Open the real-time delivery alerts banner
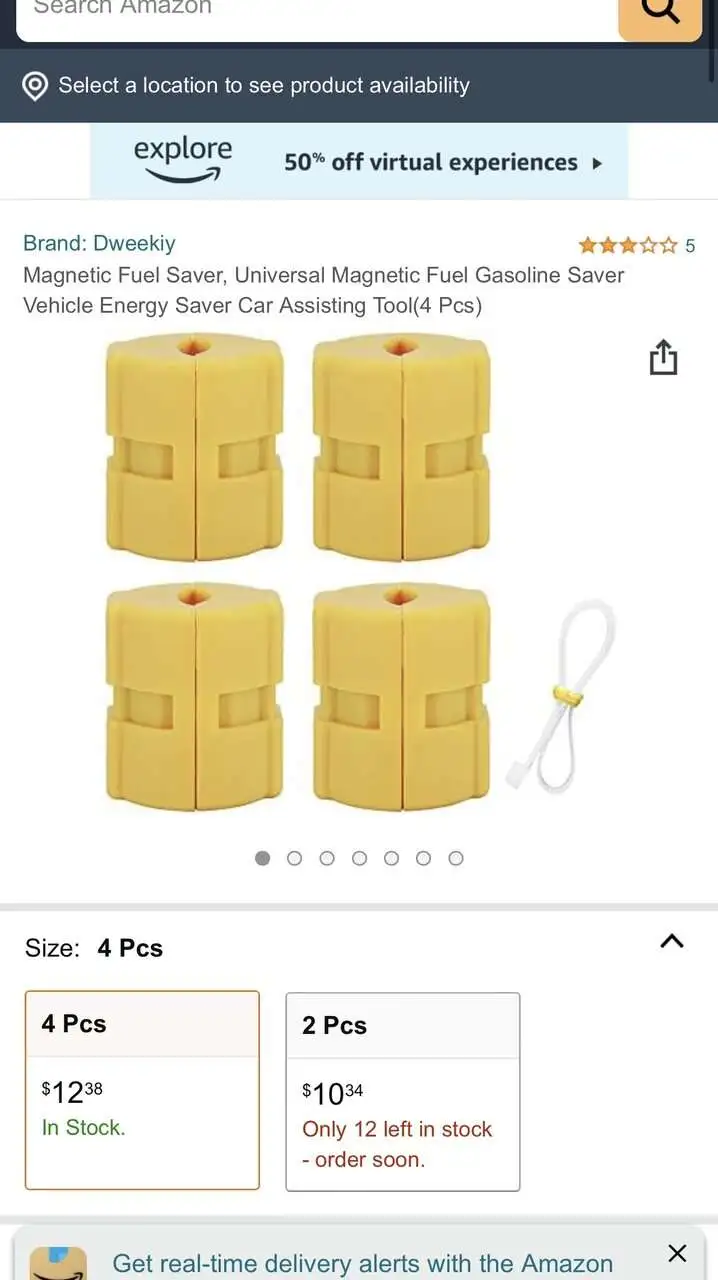The image size is (718, 1280). [x=362, y=1263]
